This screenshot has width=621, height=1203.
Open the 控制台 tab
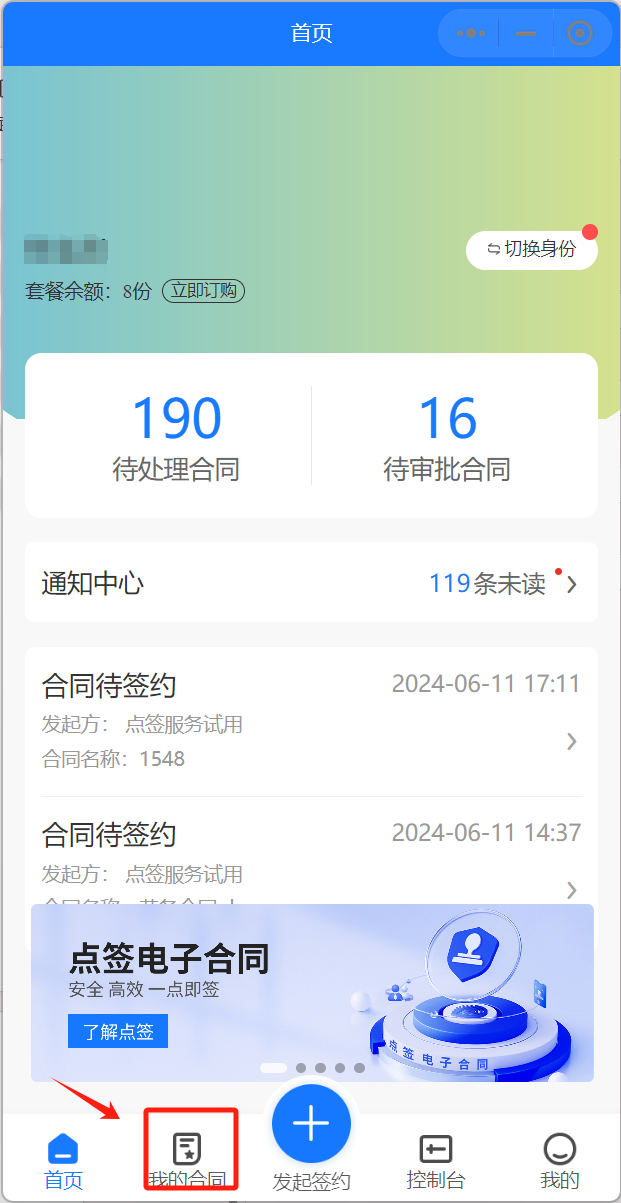point(435,1160)
